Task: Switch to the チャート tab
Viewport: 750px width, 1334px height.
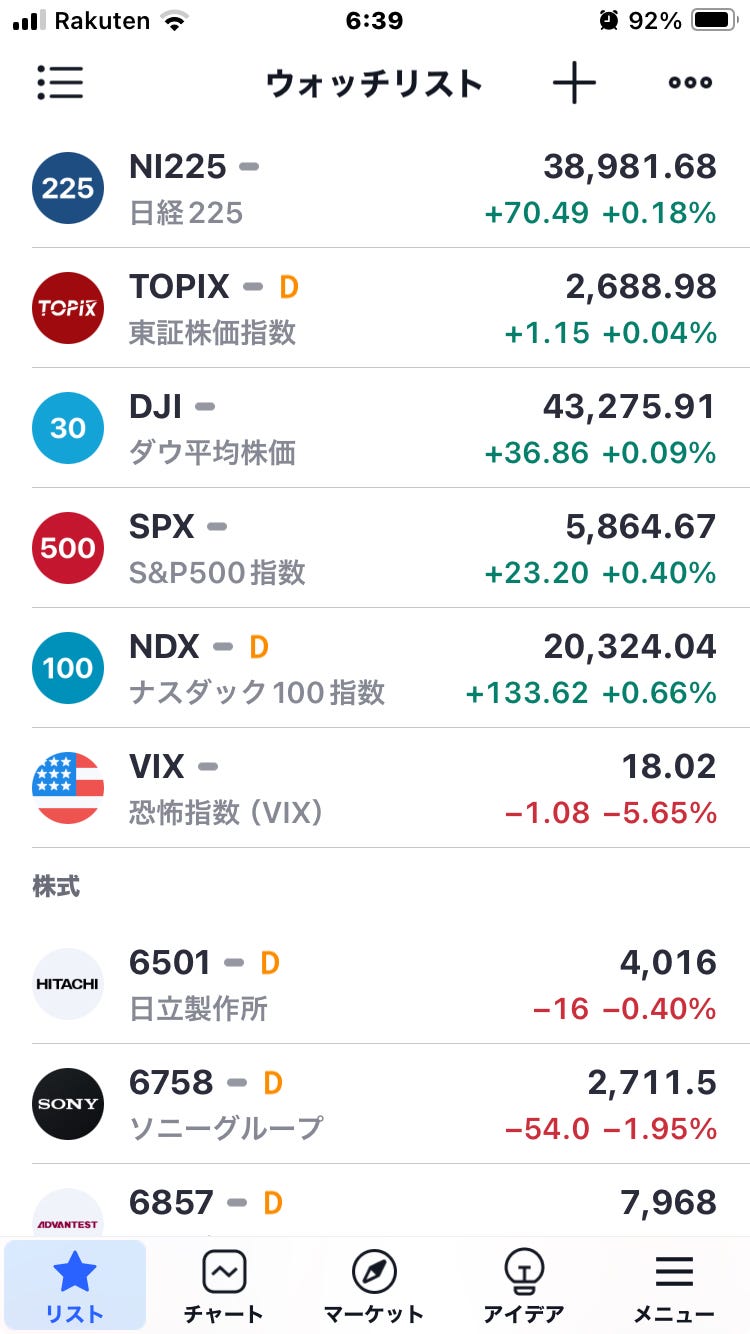Action: 224,1286
